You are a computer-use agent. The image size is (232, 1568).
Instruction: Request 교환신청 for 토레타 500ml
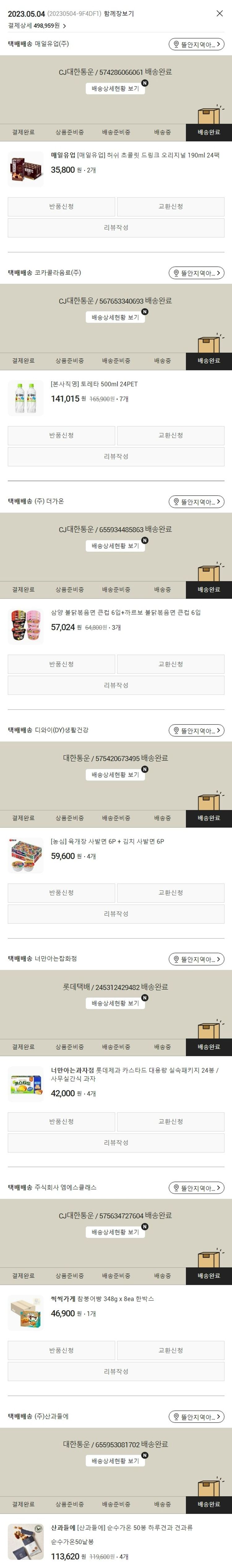(x=171, y=435)
